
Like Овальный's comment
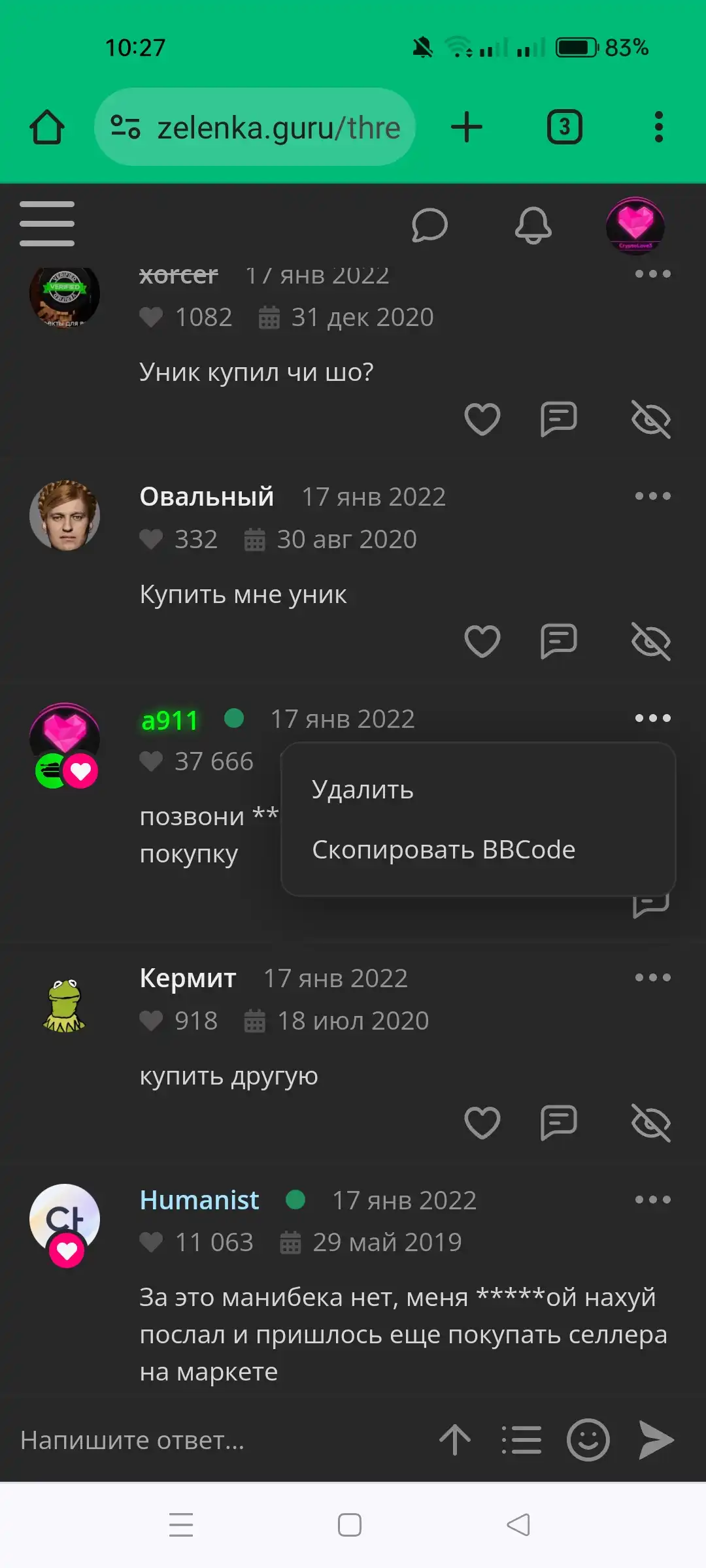click(x=482, y=642)
